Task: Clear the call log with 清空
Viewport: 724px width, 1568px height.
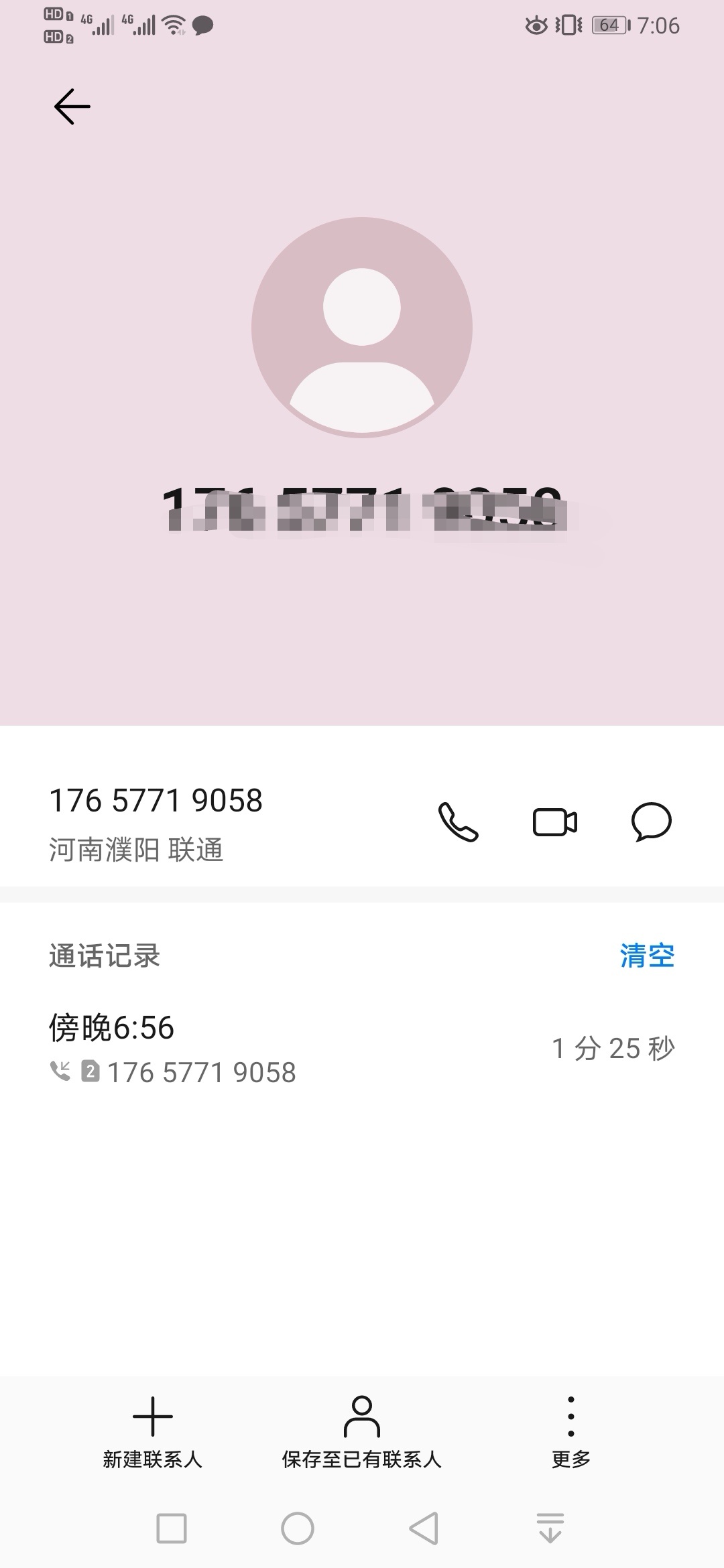Action: click(x=647, y=956)
